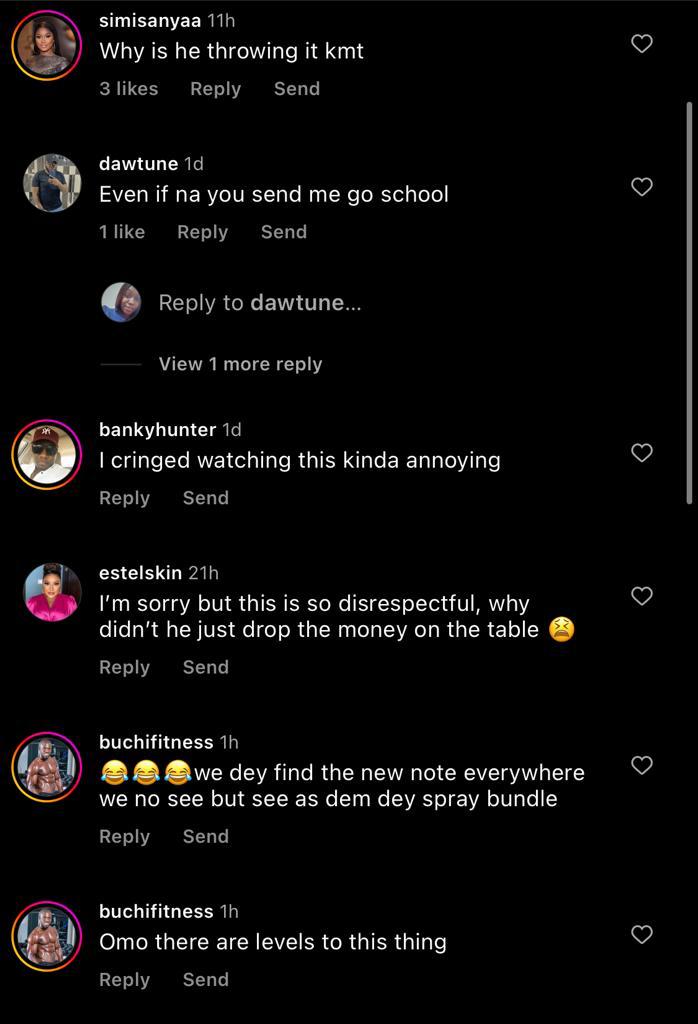Send estelskin's comment to someone
Viewport: 698px width, 1024px height.
205,667
